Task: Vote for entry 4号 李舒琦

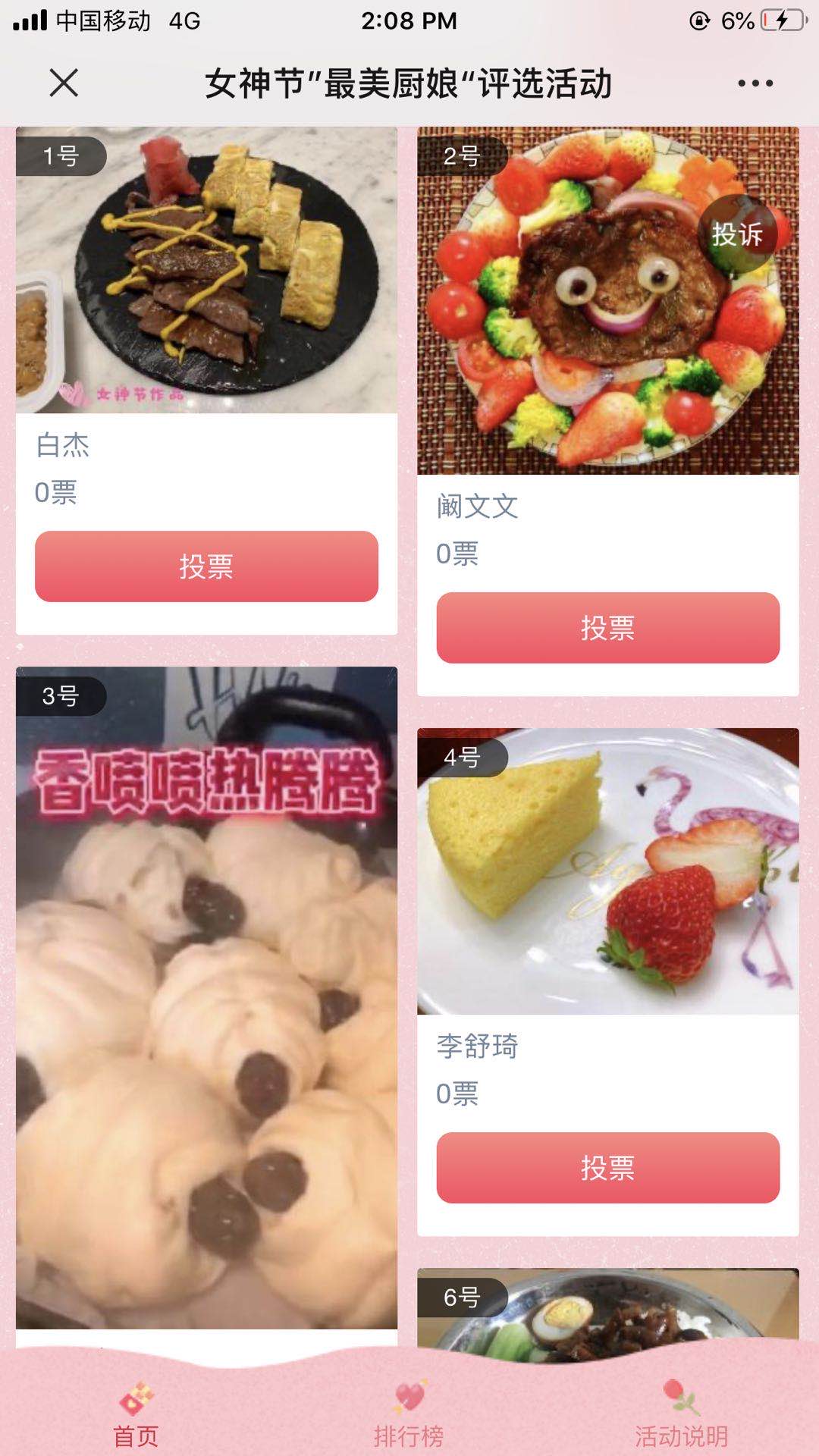Action: [x=607, y=1168]
